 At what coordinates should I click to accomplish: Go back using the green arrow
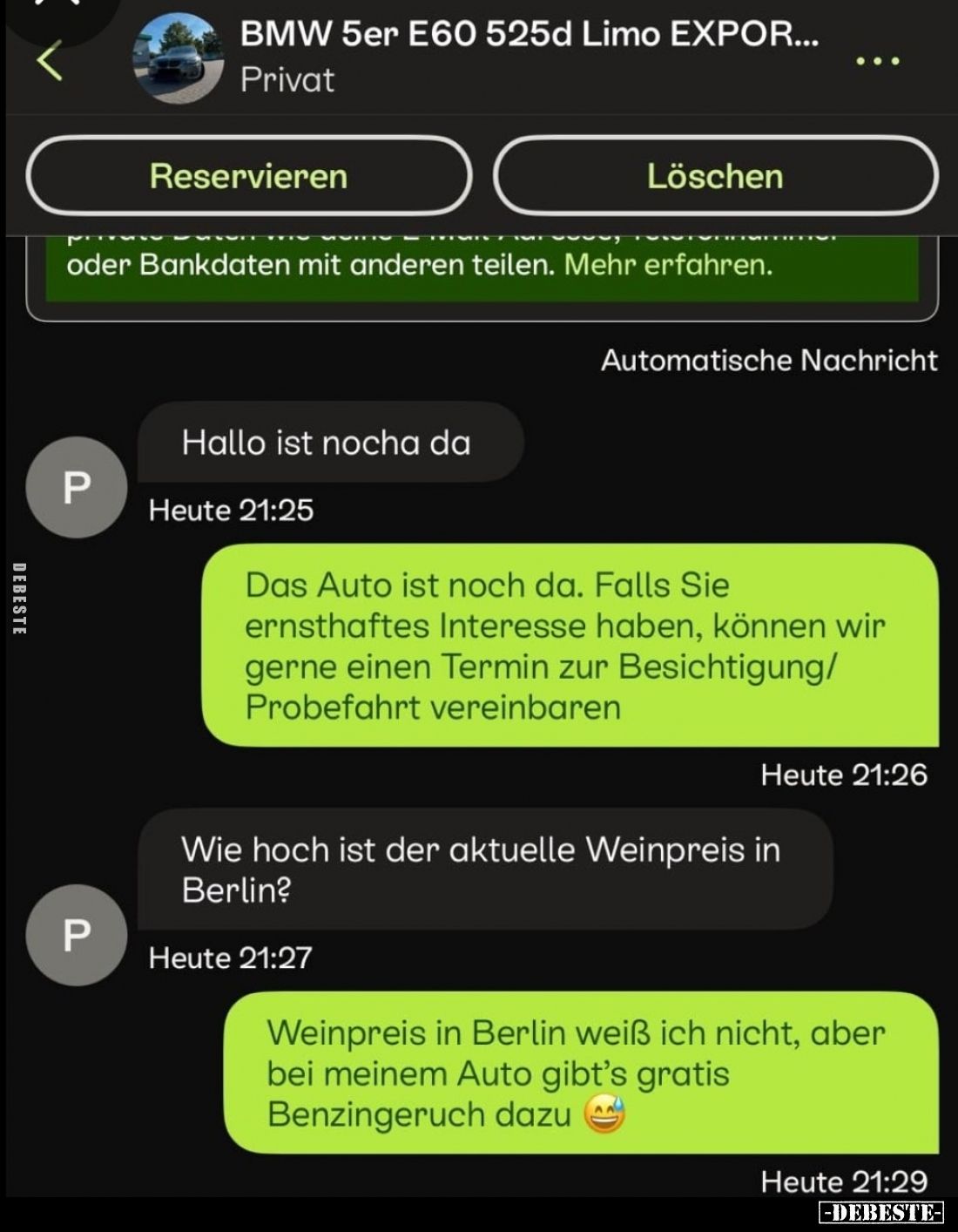click(50, 61)
